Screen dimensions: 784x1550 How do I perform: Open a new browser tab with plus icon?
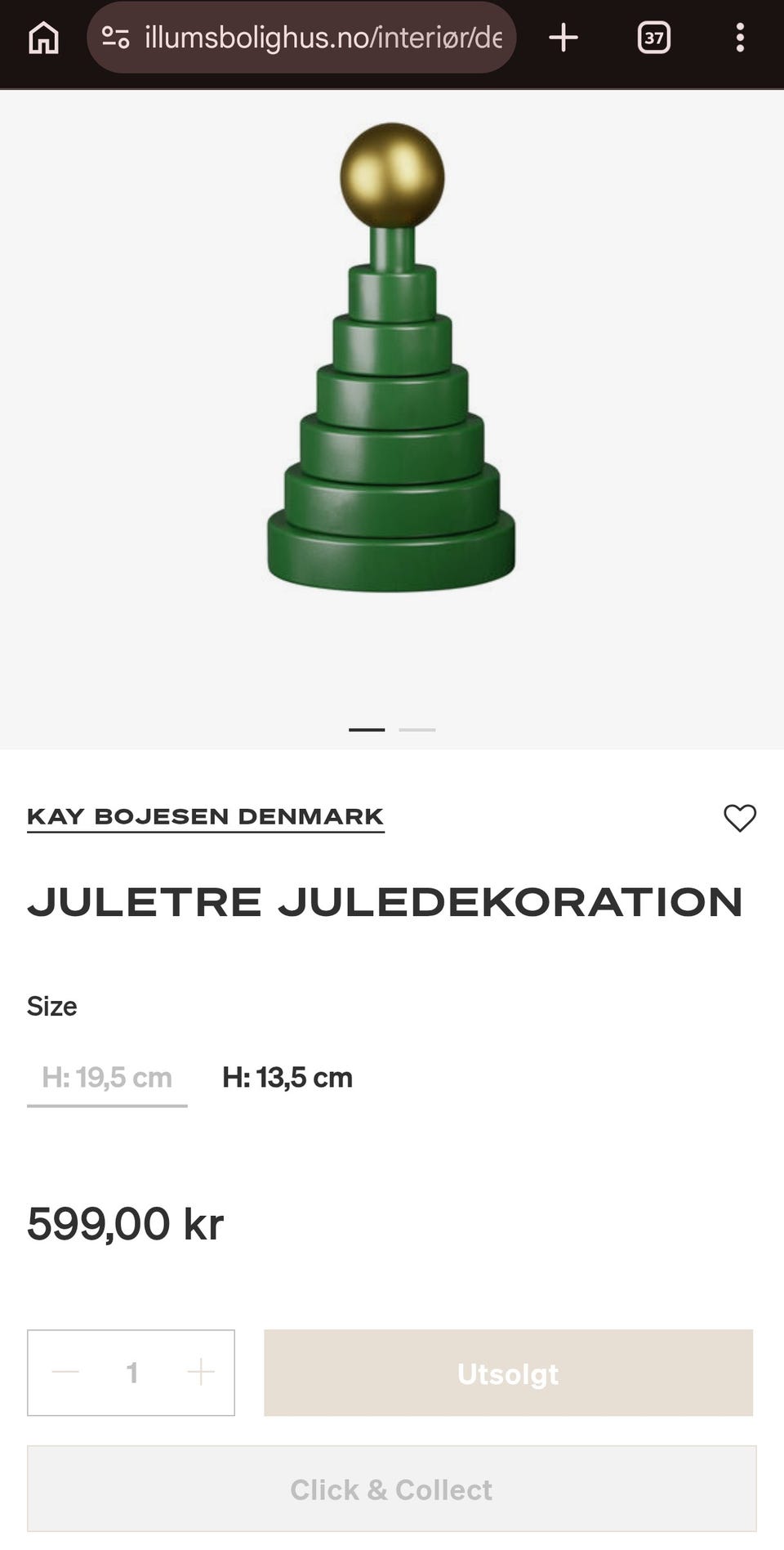564,37
